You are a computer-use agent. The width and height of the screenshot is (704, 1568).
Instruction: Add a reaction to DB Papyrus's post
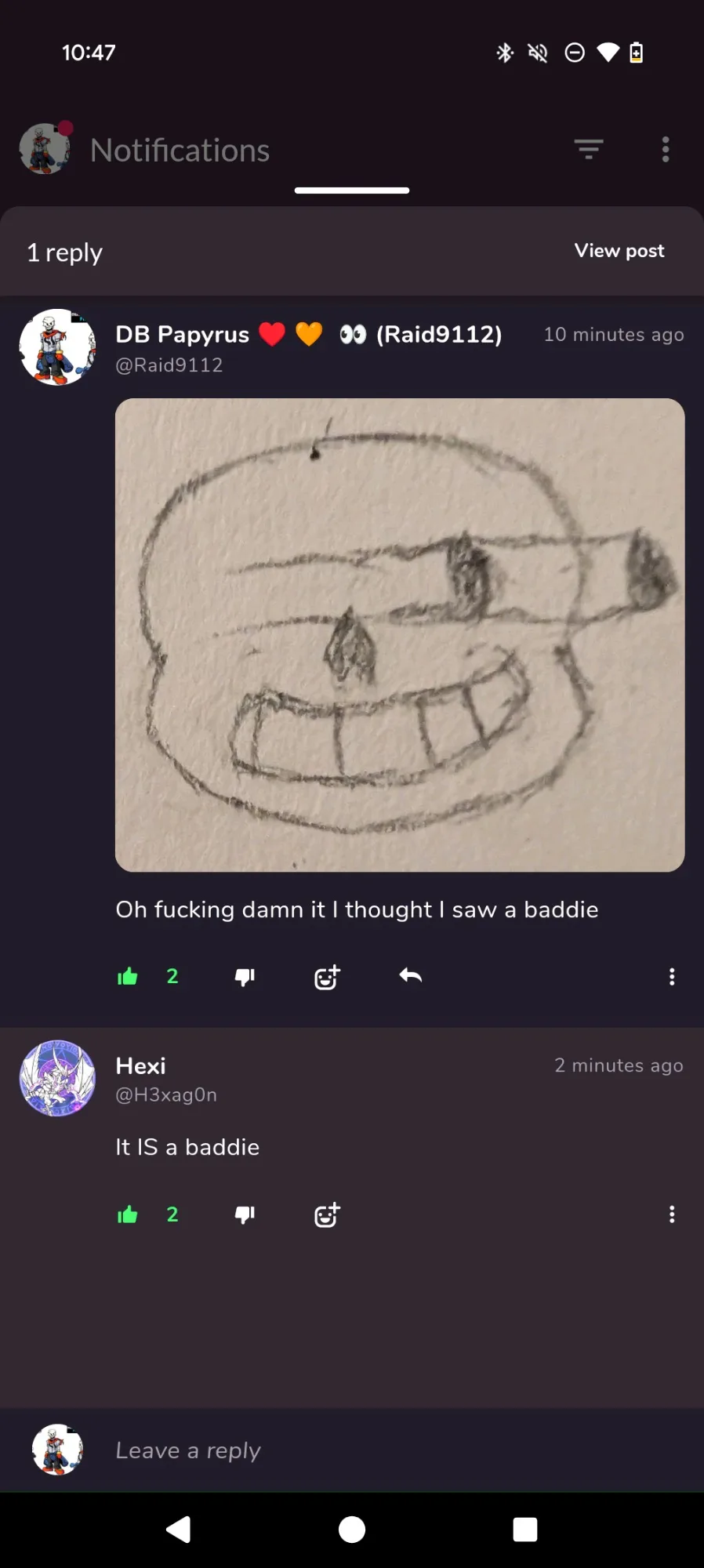point(327,977)
